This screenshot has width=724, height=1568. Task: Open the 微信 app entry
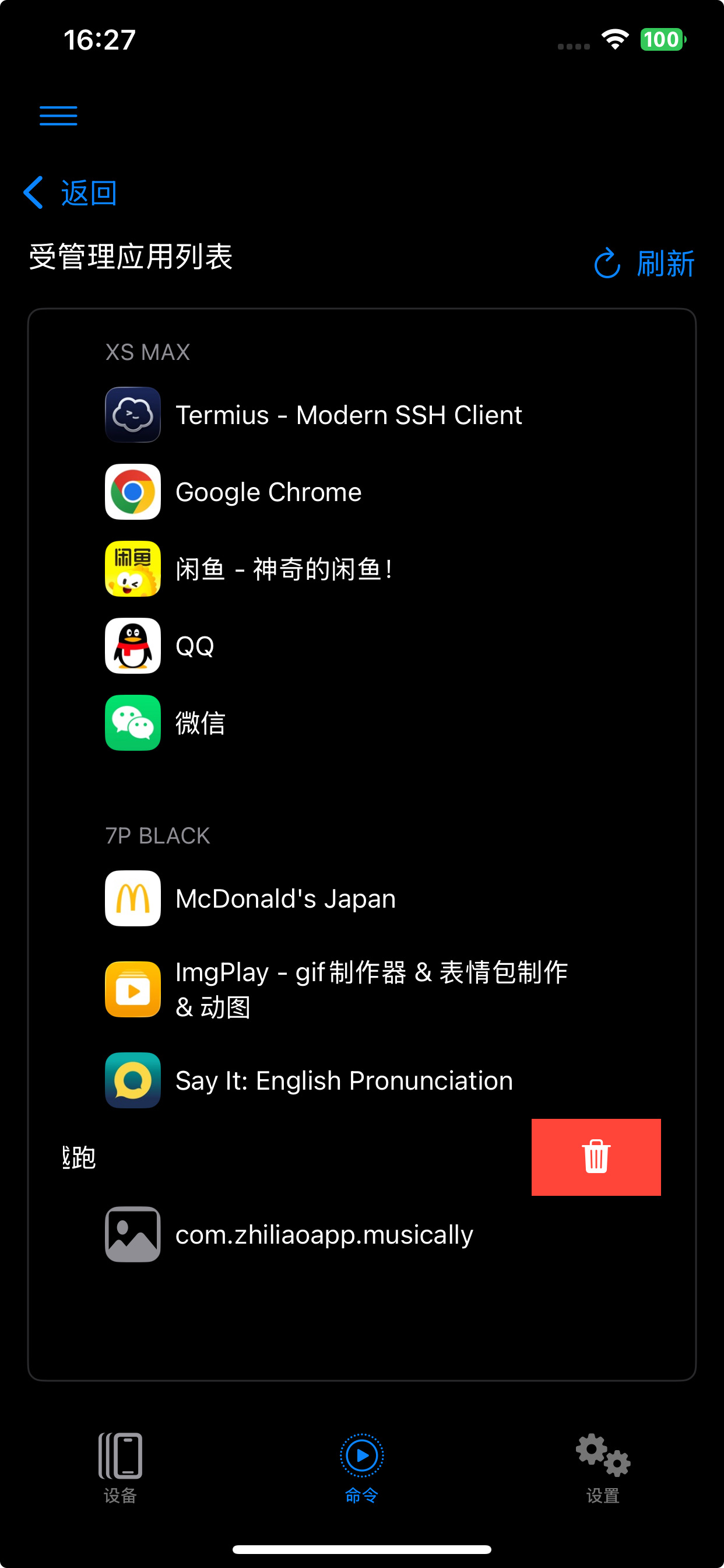pyautogui.click(x=199, y=723)
